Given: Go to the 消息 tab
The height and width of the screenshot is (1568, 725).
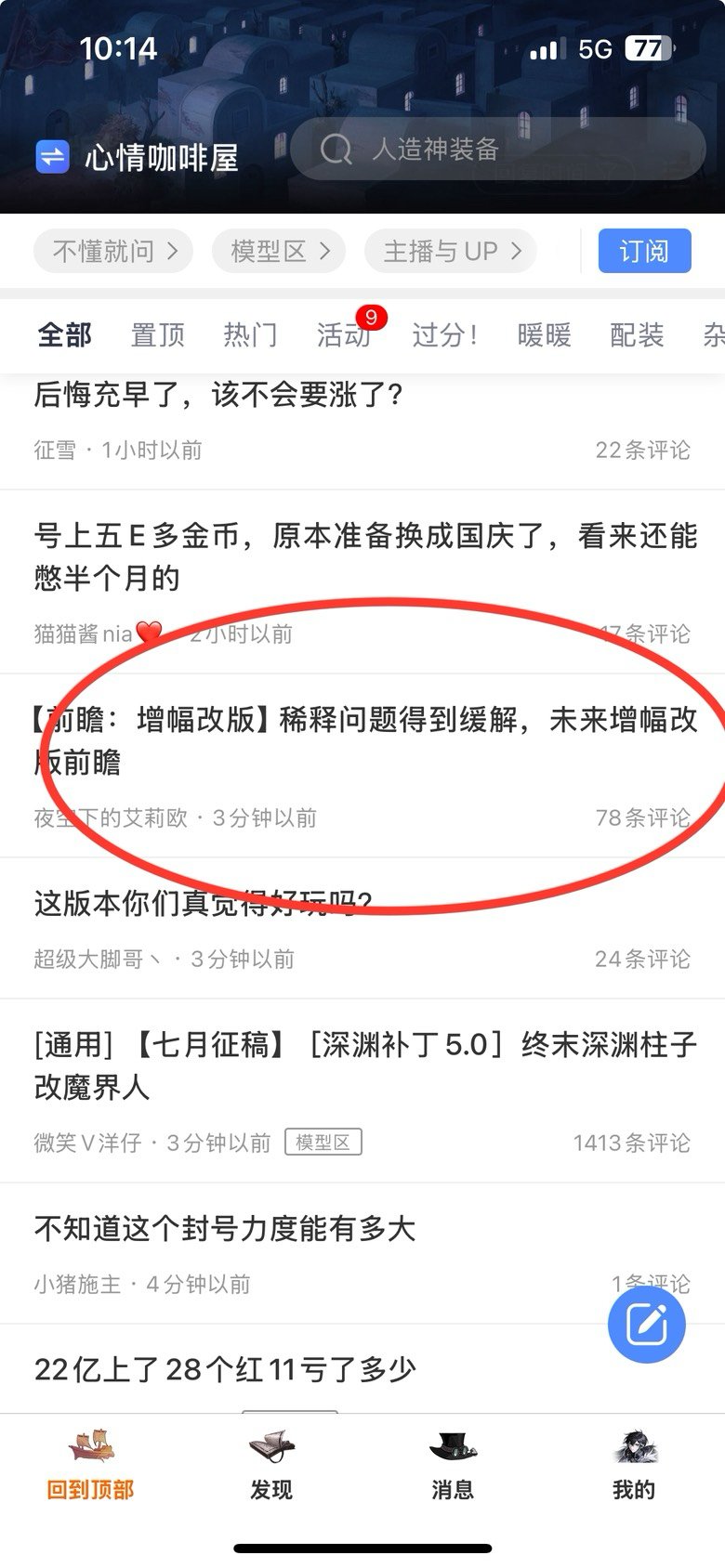Looking at the screenshot, I should click(453, 1465).
